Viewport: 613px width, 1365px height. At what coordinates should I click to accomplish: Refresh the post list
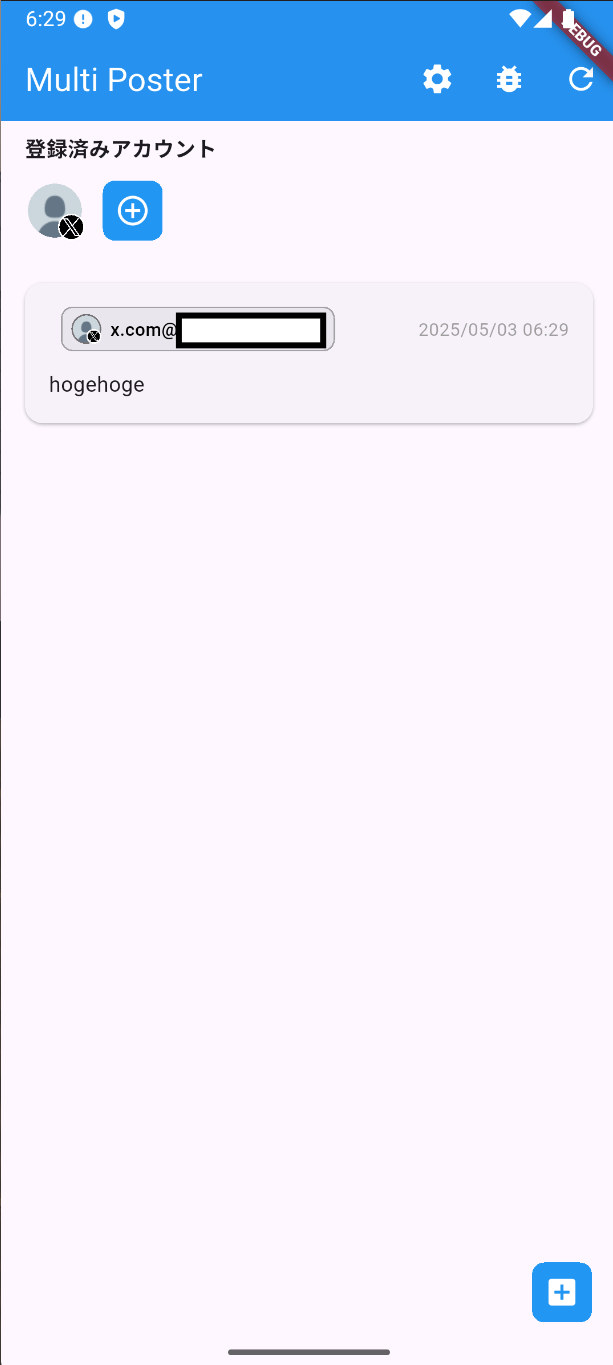(x=581, y=80)
